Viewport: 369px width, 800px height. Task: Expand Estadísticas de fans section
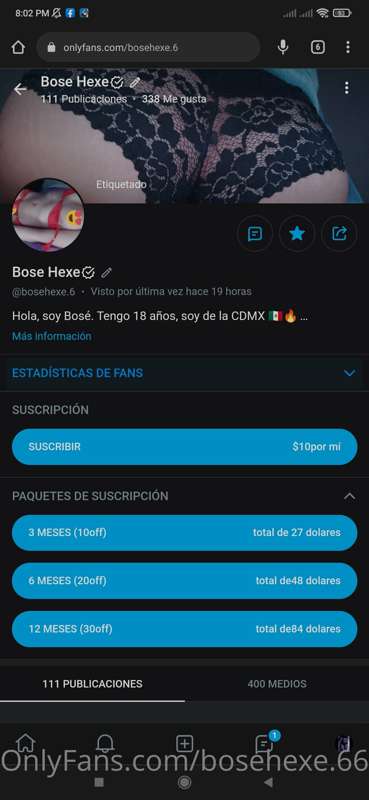(x=184, y=373)
